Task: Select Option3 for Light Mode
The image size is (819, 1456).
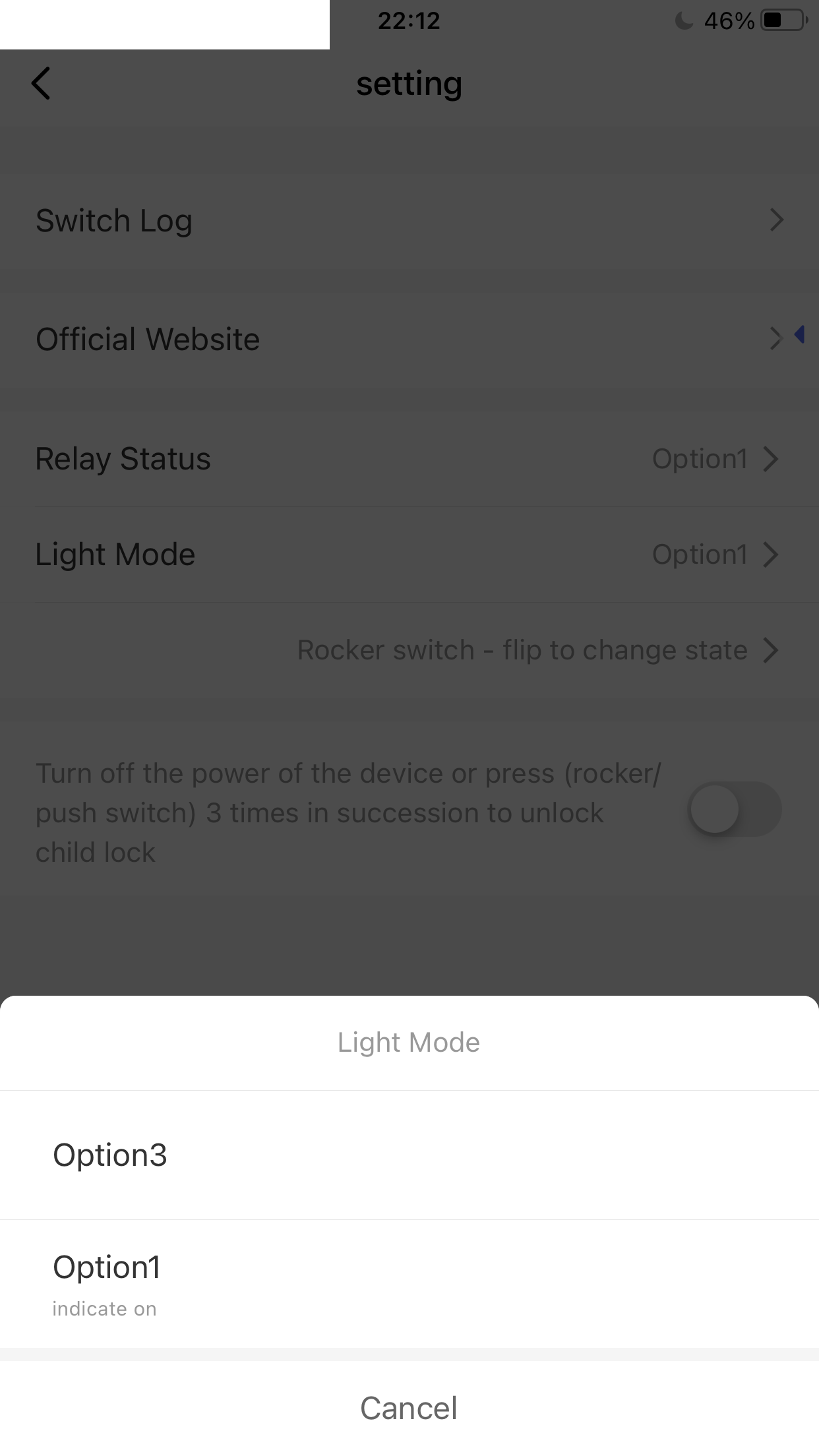Action: coord(409,1155)
